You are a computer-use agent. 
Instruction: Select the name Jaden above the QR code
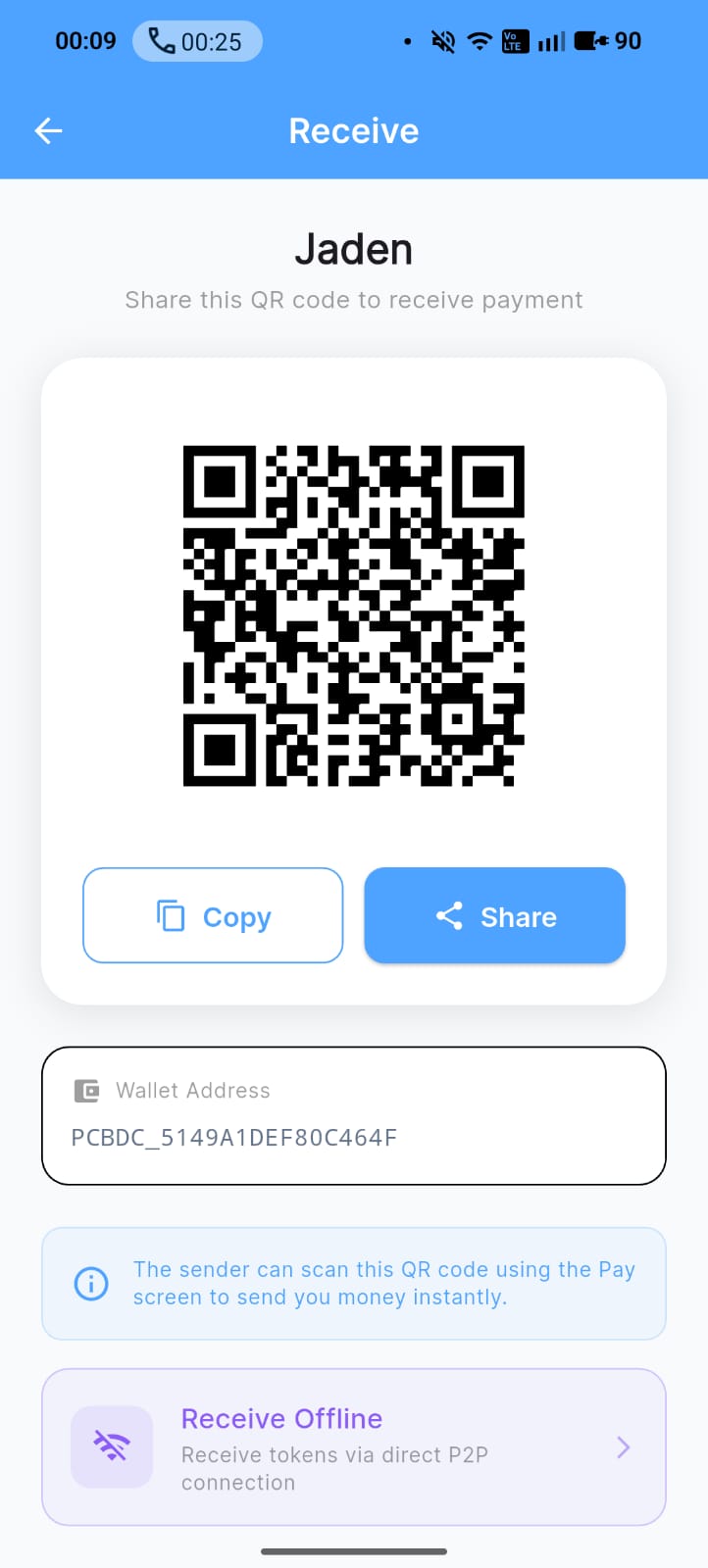point(353,248)
